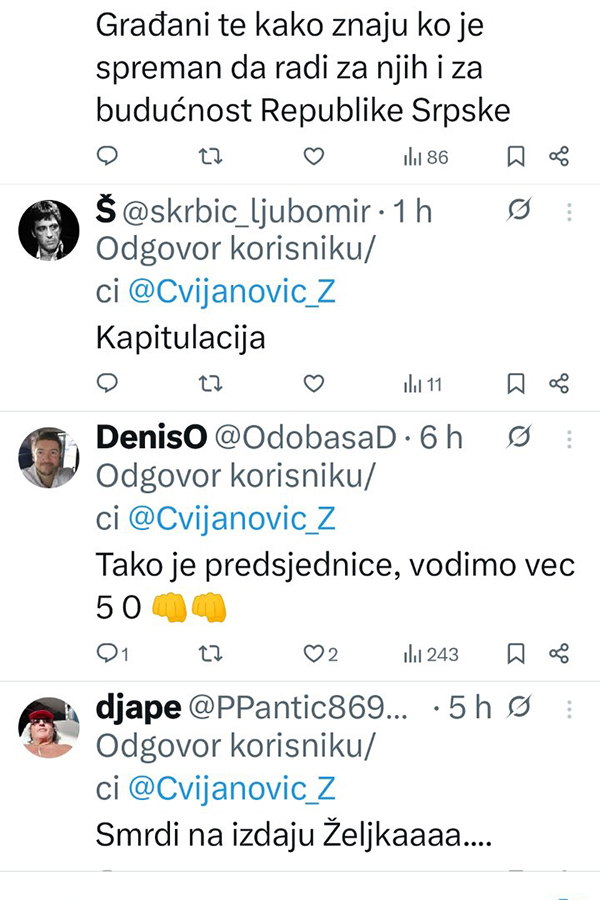Open DenisO's profile picture
Viewport: 600px width, 900px height.
click(49, 458)
